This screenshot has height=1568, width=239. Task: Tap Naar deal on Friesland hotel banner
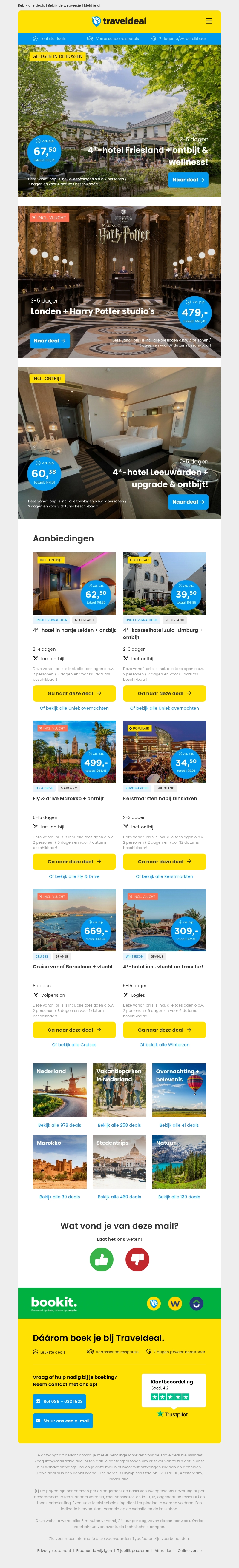click(x=188, y=180)
